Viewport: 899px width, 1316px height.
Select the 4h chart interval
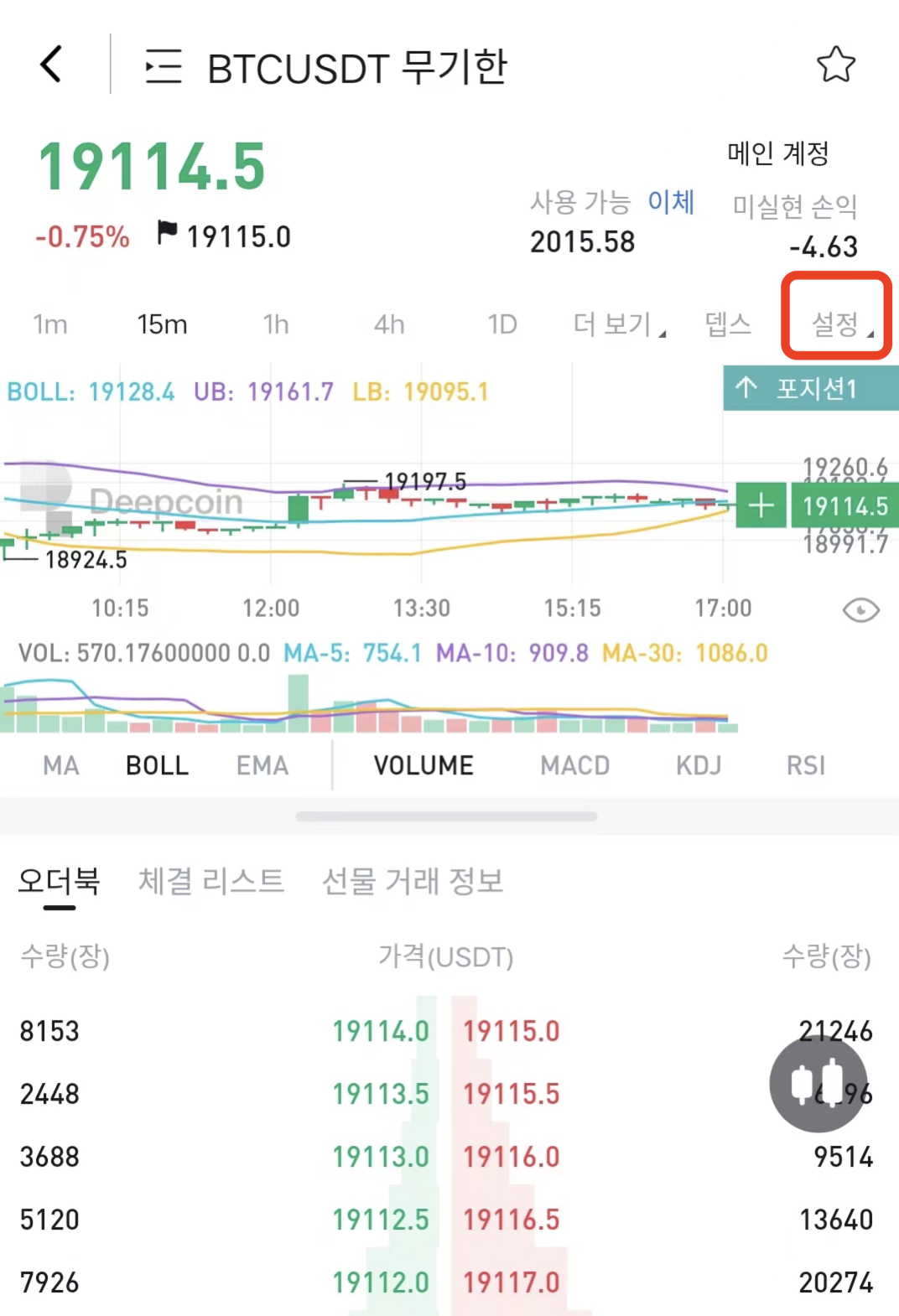[x=389, y=324]
